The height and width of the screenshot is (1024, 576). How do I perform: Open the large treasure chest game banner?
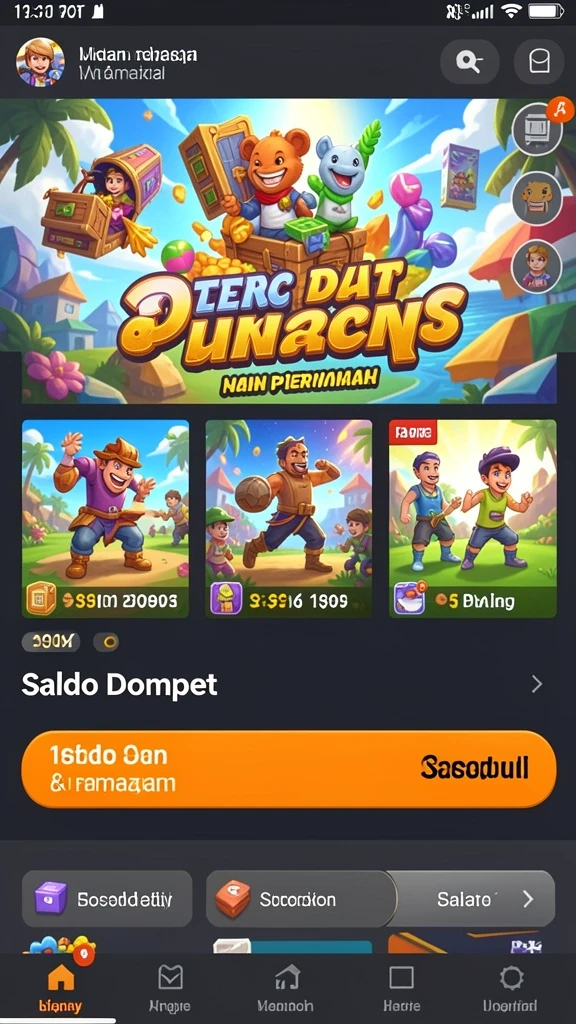click(x=289, y=251)
